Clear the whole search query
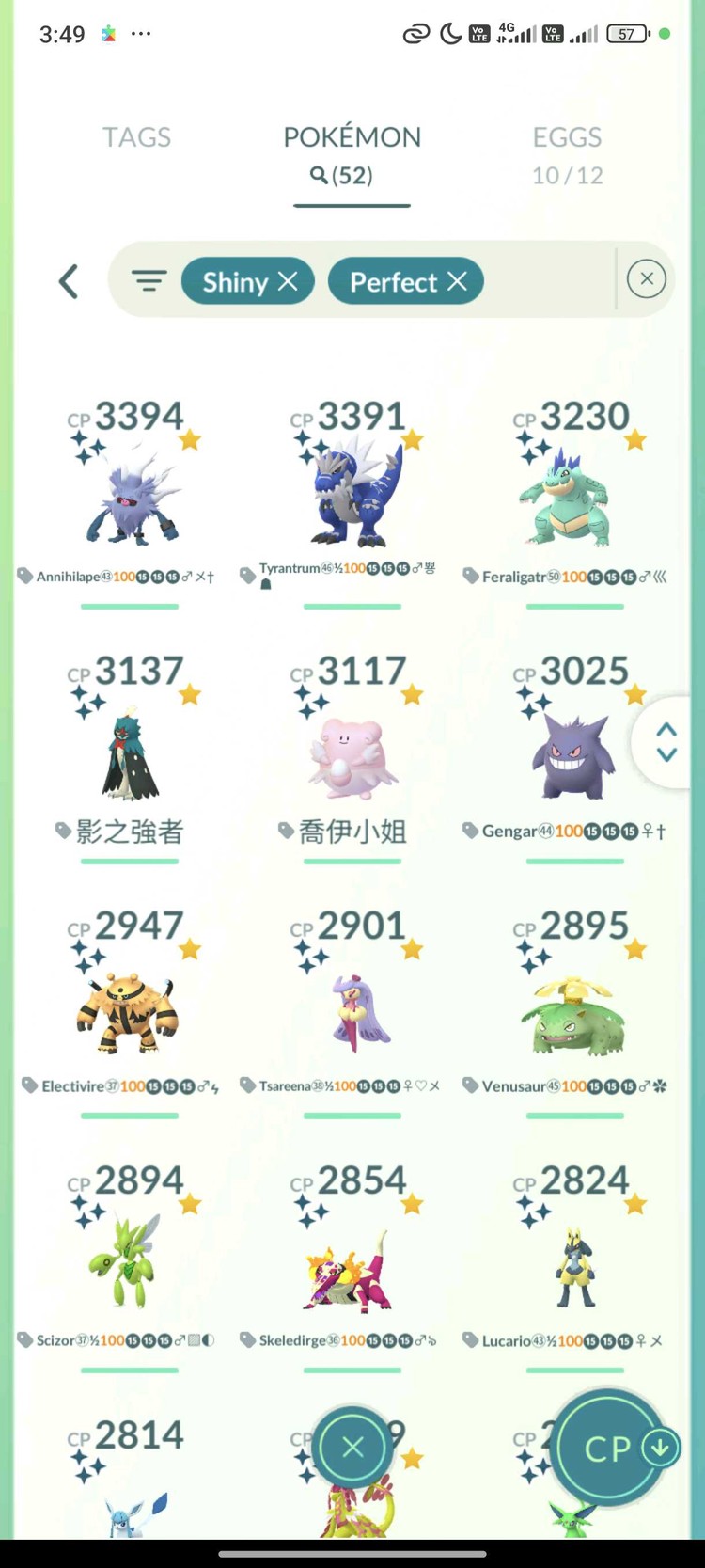 tap(646, 279)
